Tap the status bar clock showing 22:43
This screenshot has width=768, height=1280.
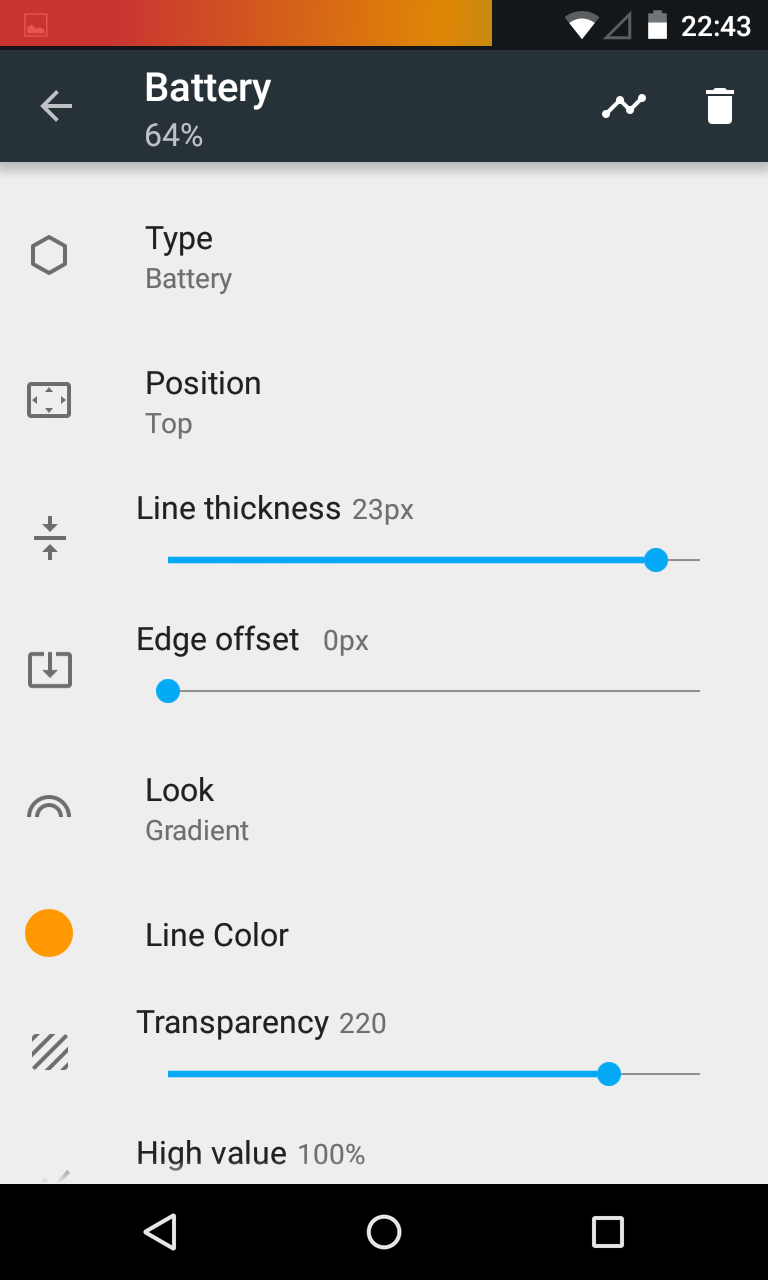pos(716,25)
